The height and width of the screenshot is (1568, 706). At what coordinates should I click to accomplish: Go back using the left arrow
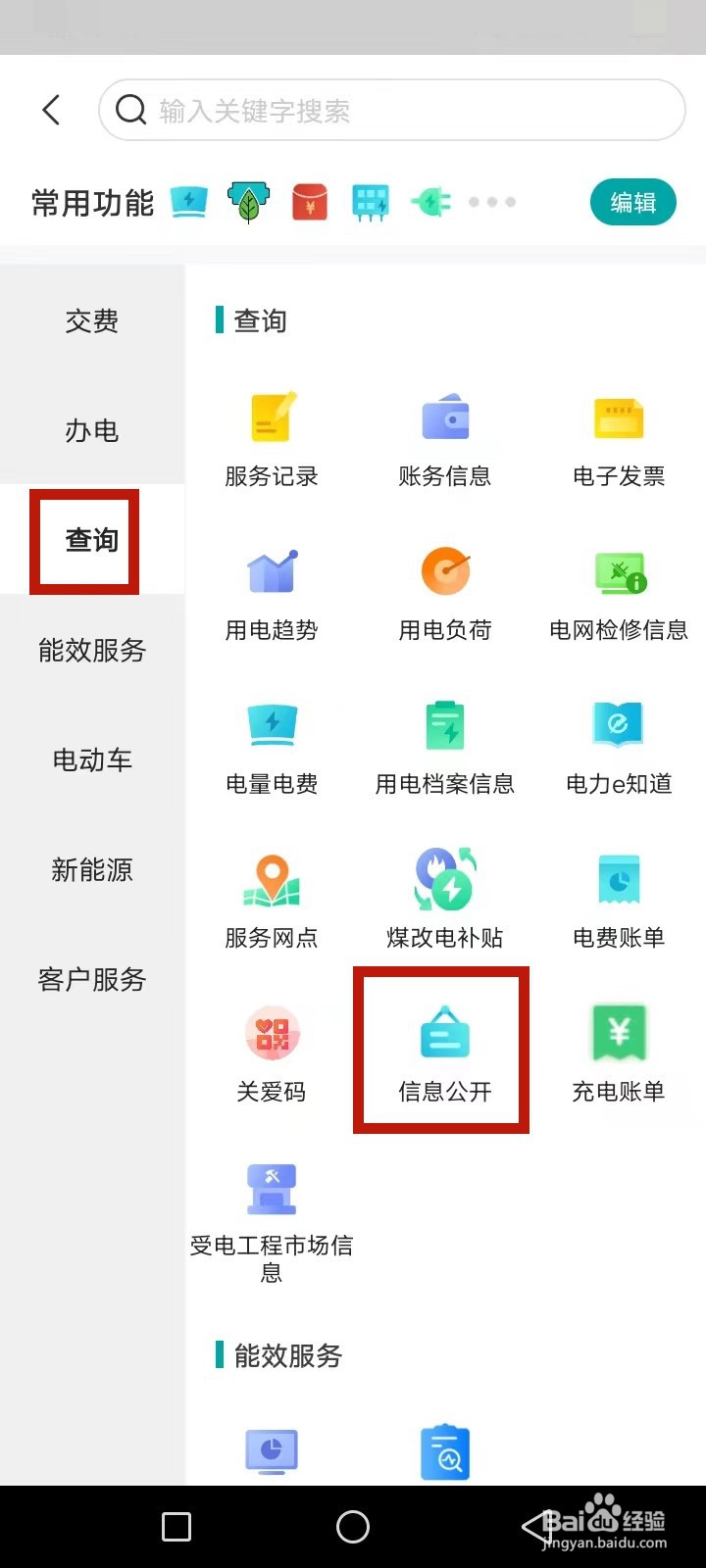[51, 110]
